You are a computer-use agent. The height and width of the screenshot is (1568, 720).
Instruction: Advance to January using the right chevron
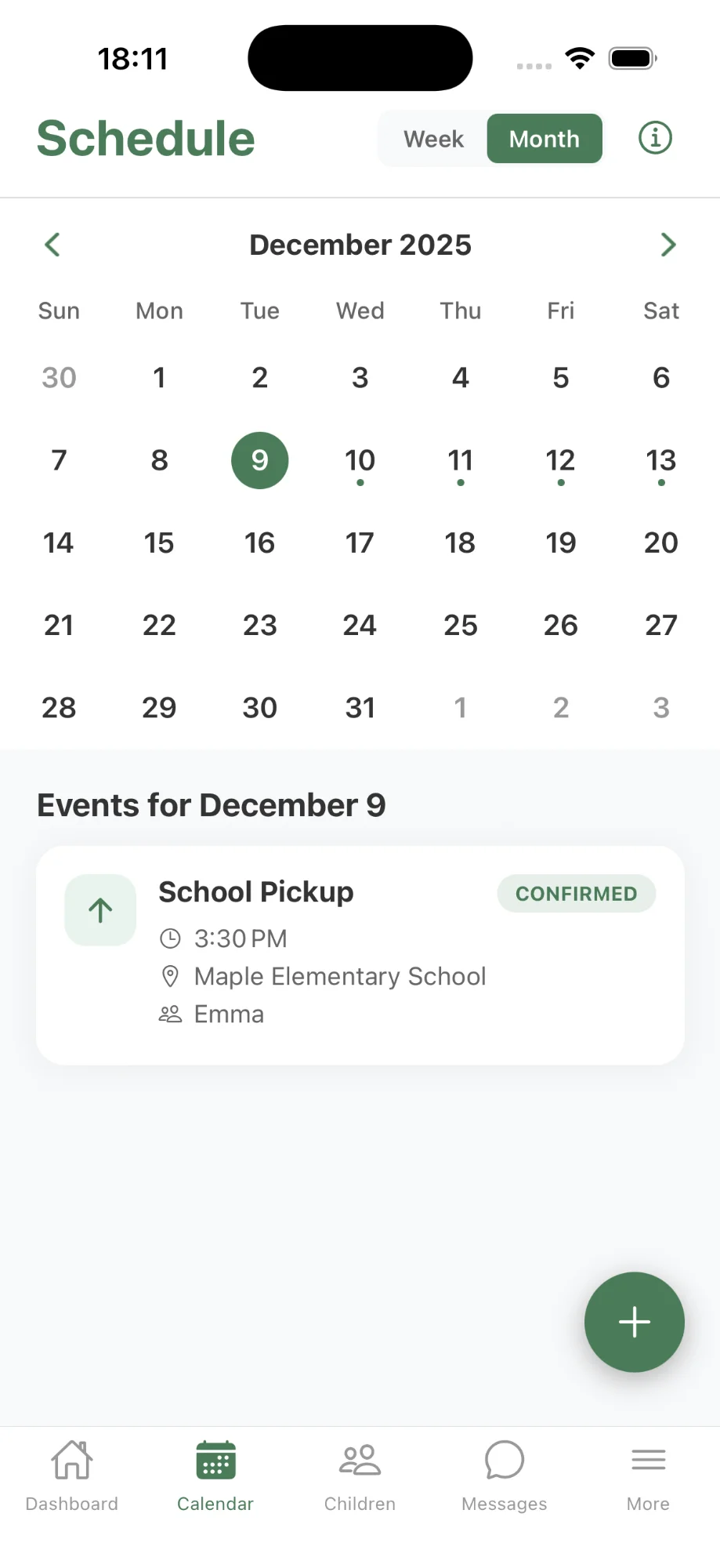point(668,244)
